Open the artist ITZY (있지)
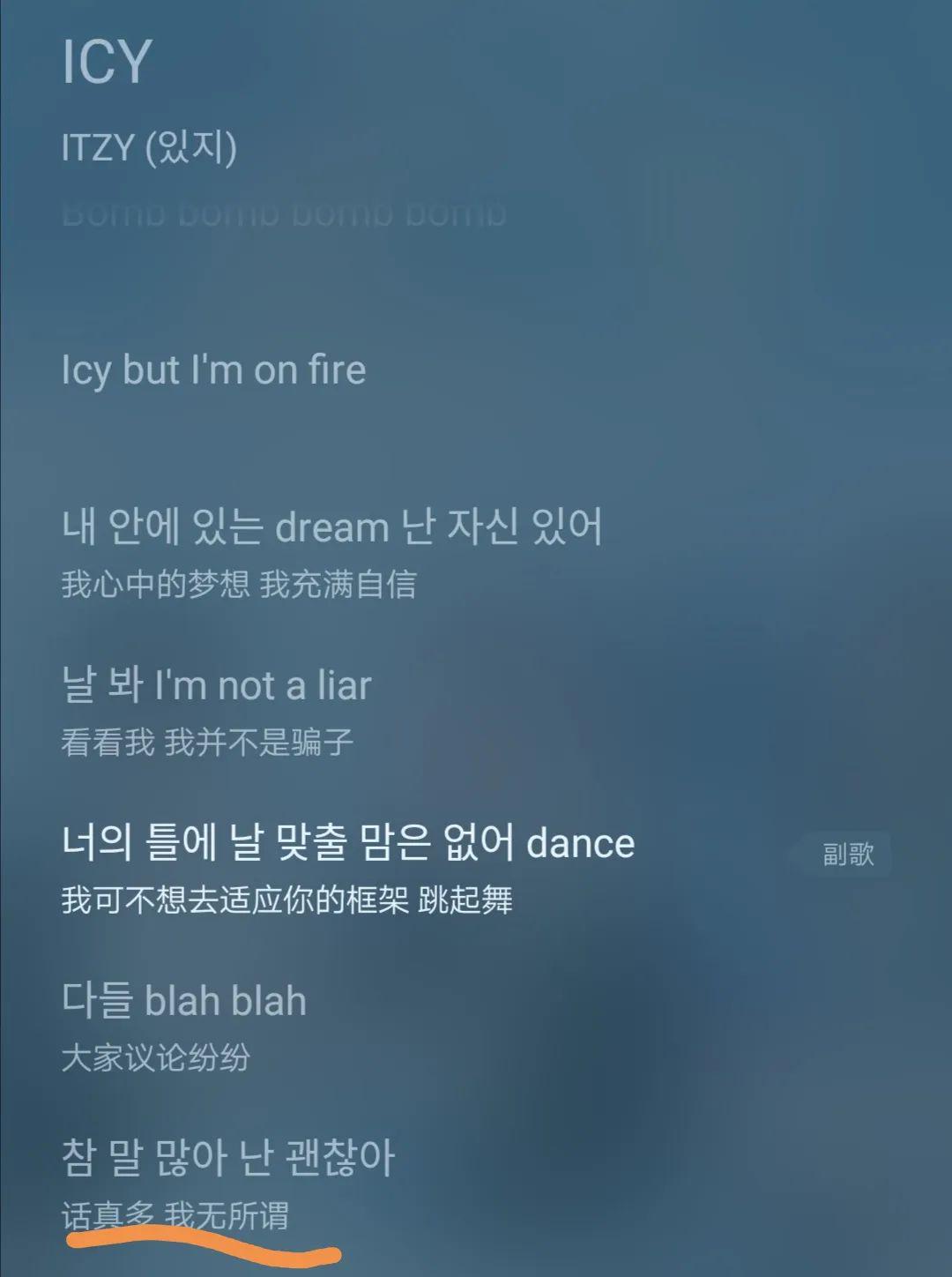Viewport: 952px width, 1277px height. [149, 147]
